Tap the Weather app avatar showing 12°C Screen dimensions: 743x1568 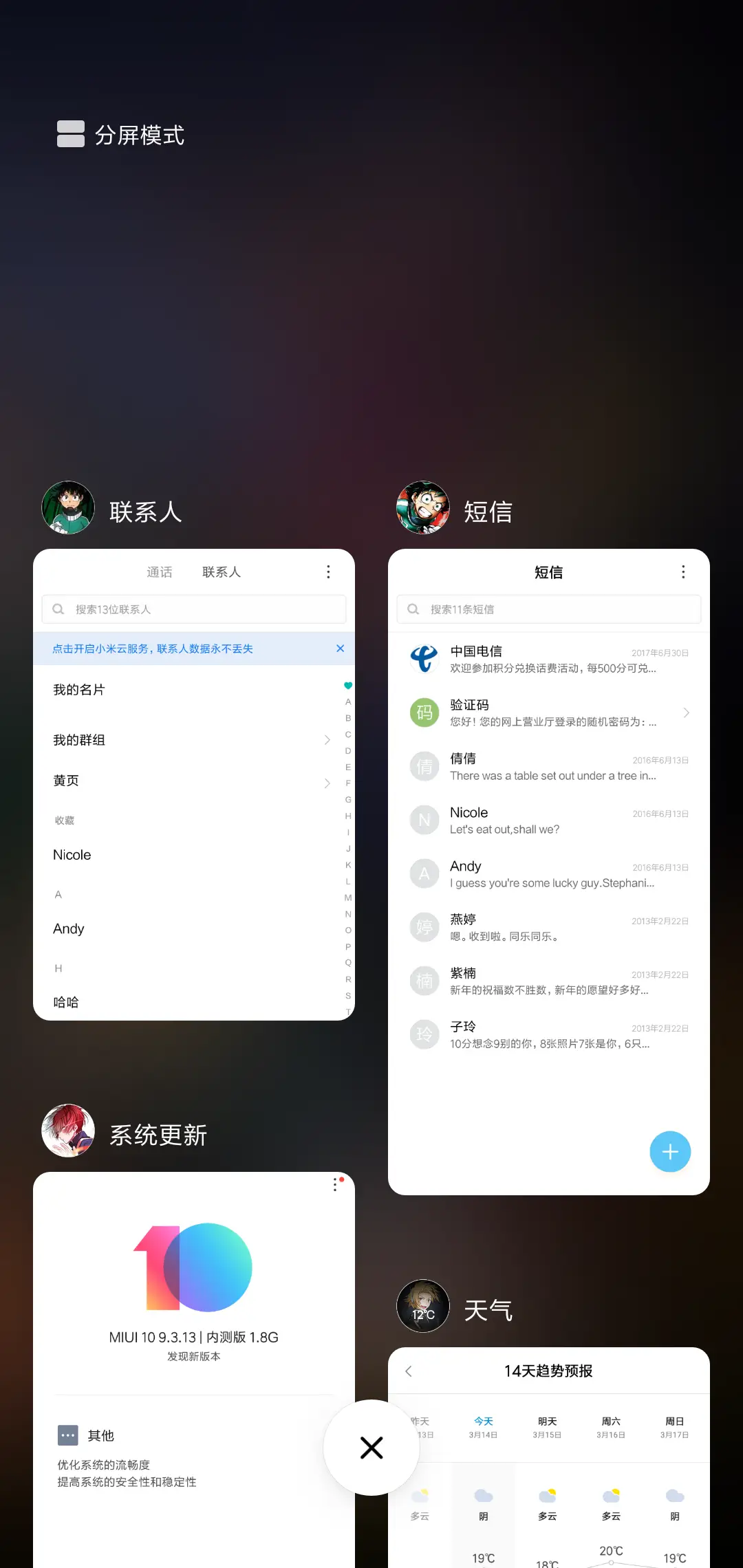coord(422,1305)
